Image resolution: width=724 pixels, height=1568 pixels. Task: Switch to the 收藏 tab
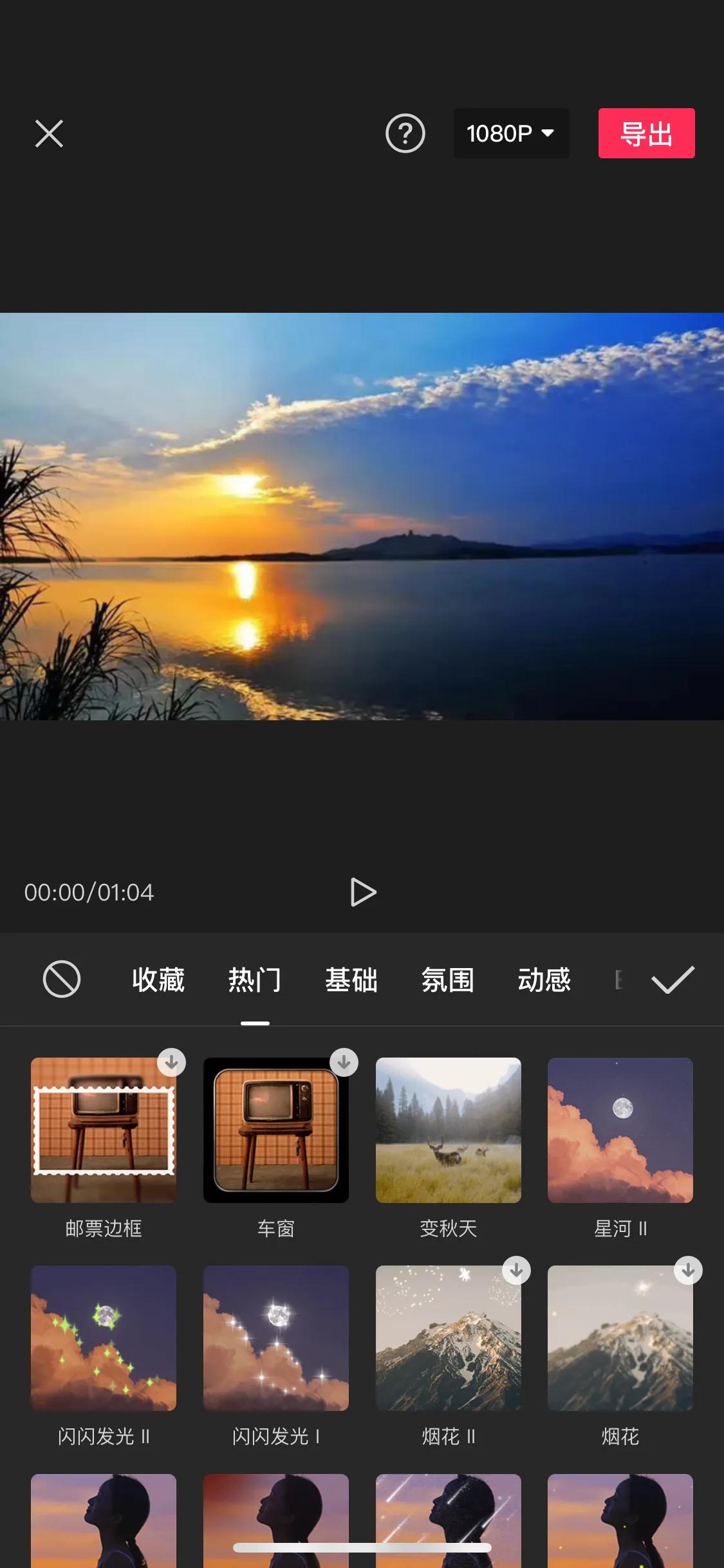tap(158, 980)
